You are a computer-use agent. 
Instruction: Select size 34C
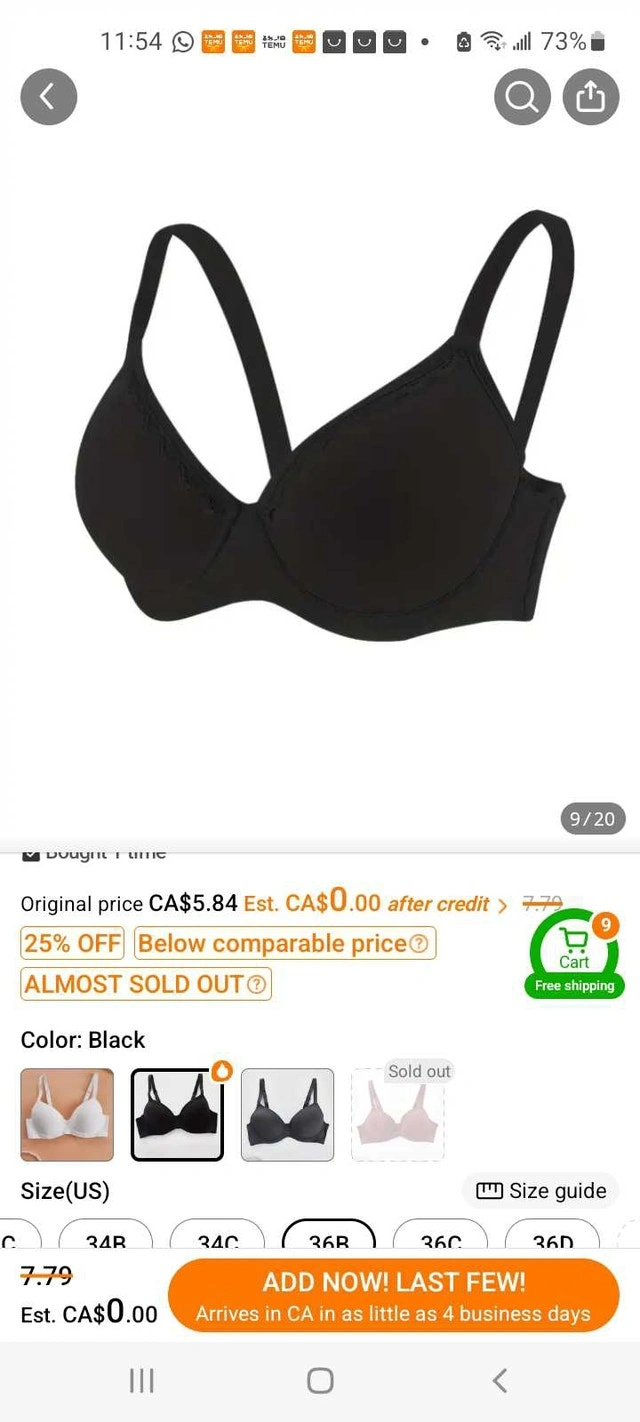pyautogui.click(x=218, y=1238)
